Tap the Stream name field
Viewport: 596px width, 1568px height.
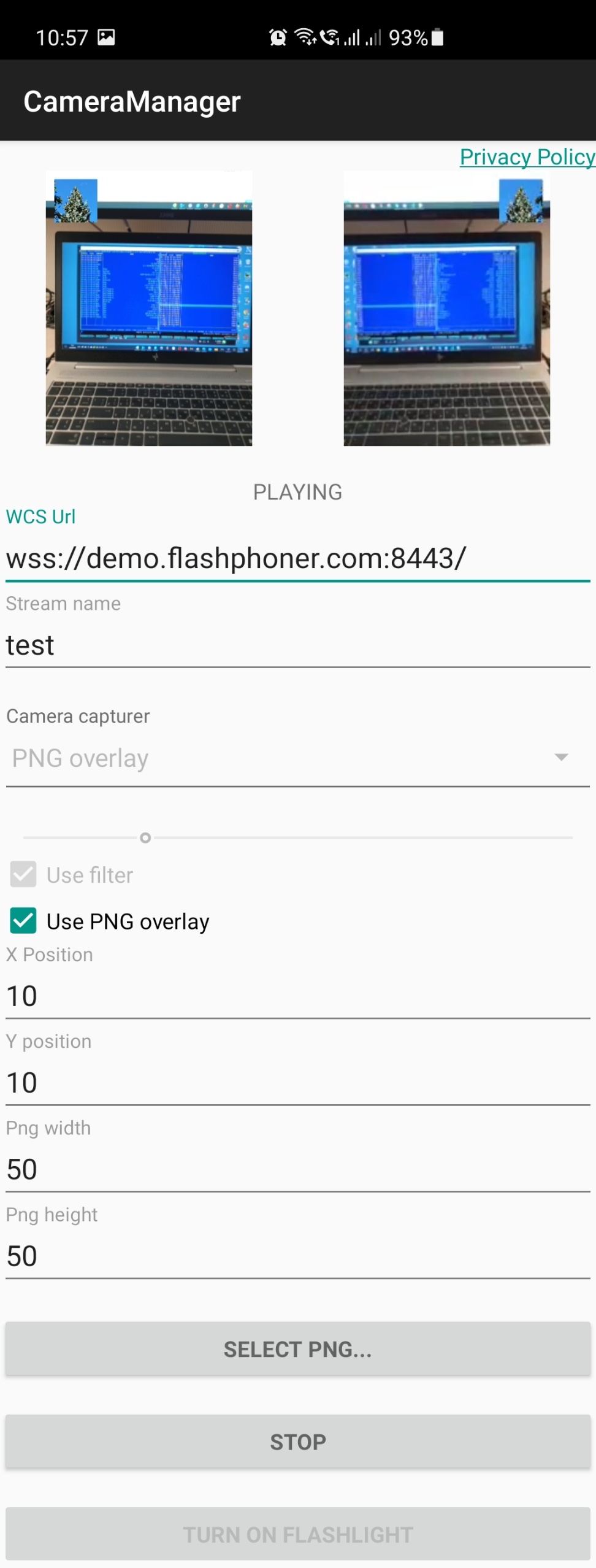coord(297,645)
